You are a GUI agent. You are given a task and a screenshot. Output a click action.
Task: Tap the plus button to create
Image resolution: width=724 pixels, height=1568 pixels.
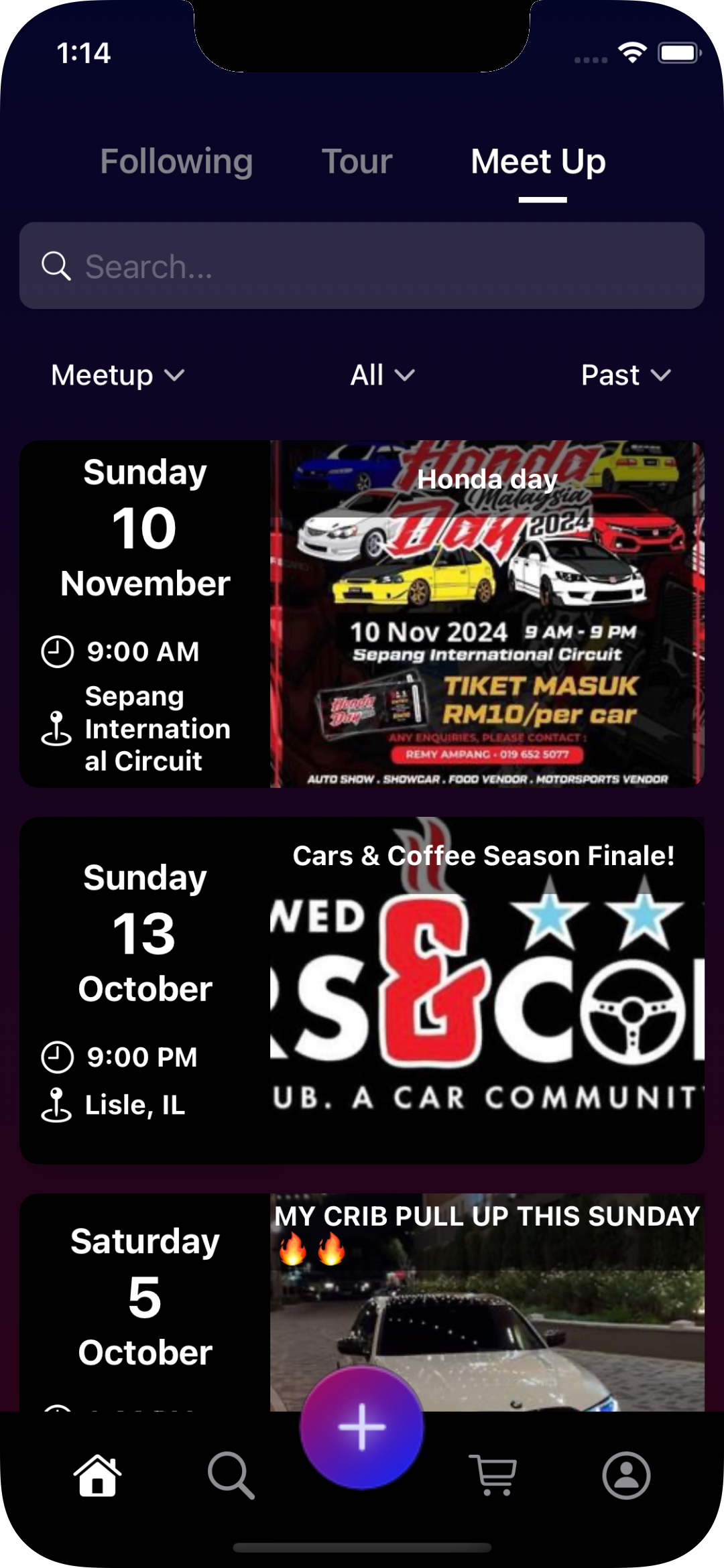[x=362, y=1427]
